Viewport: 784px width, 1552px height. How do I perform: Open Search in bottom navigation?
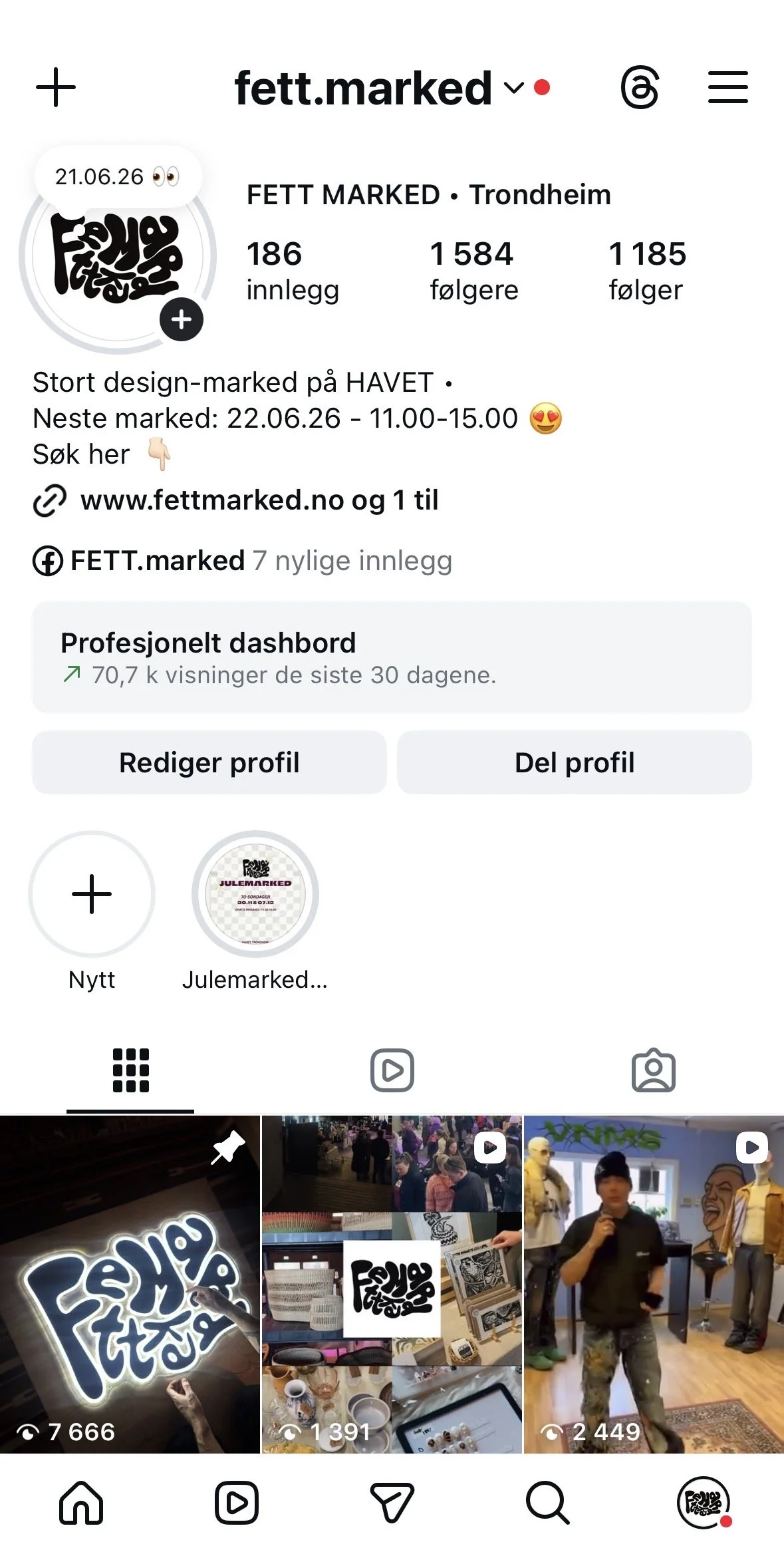547,1503
